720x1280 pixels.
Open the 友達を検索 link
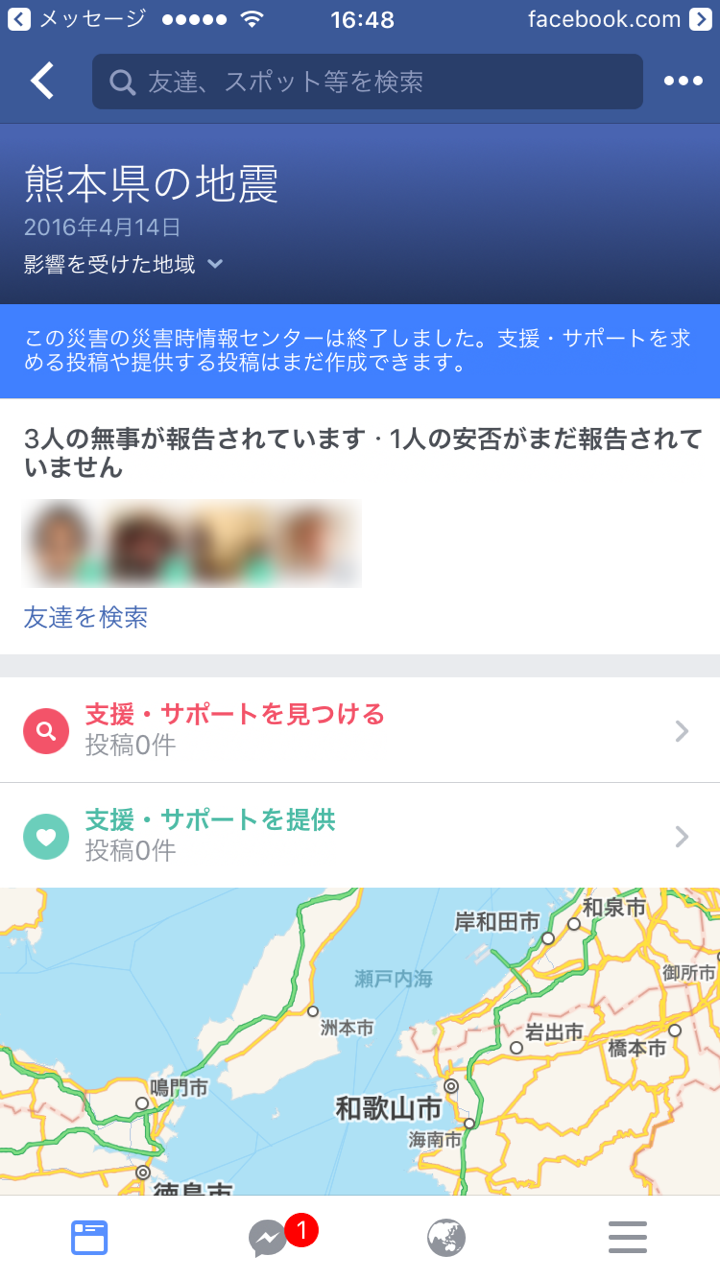pos(86,617)
